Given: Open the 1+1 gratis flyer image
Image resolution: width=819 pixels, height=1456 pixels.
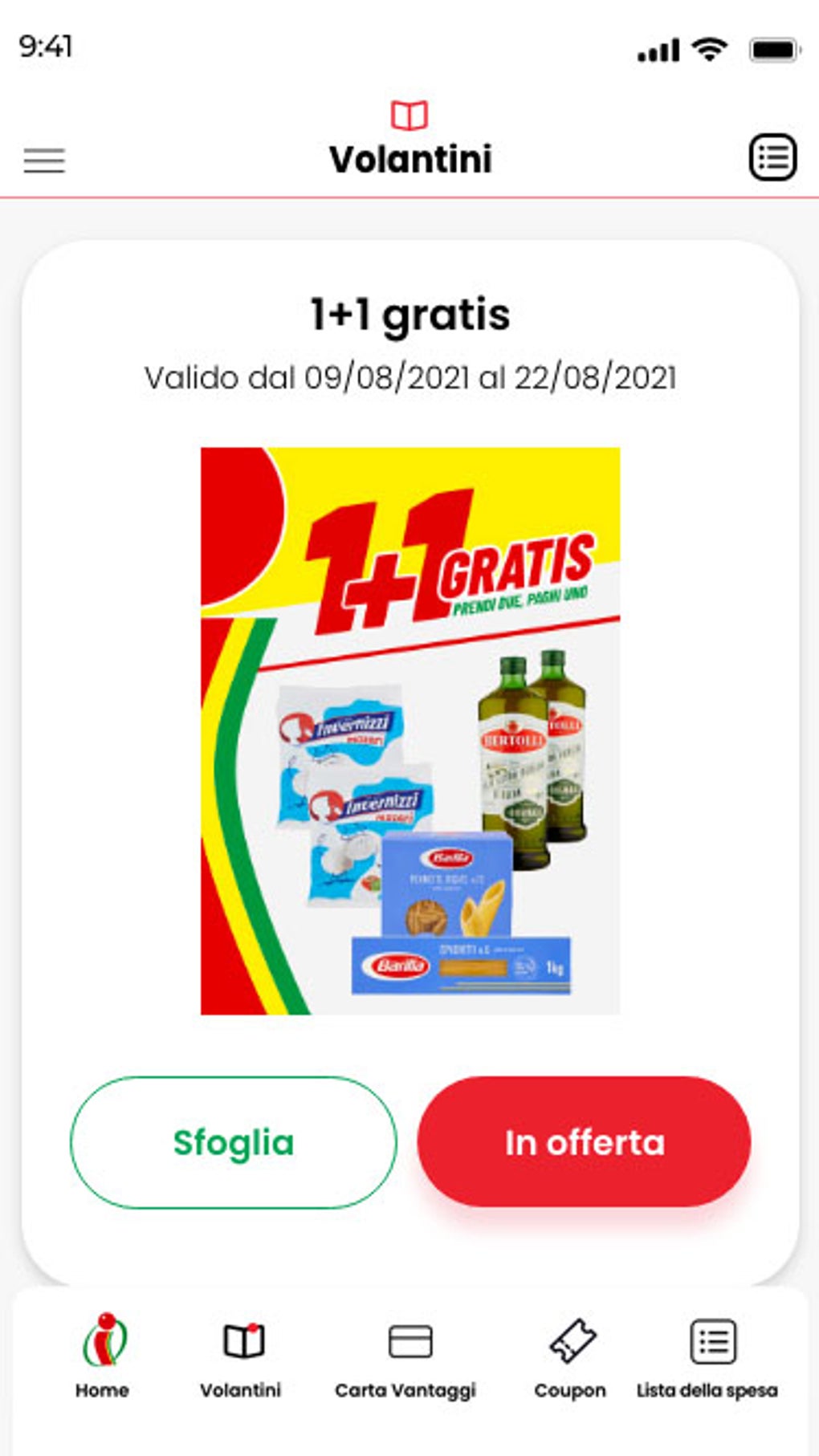Looking at the screenshot, I should 409,730.
